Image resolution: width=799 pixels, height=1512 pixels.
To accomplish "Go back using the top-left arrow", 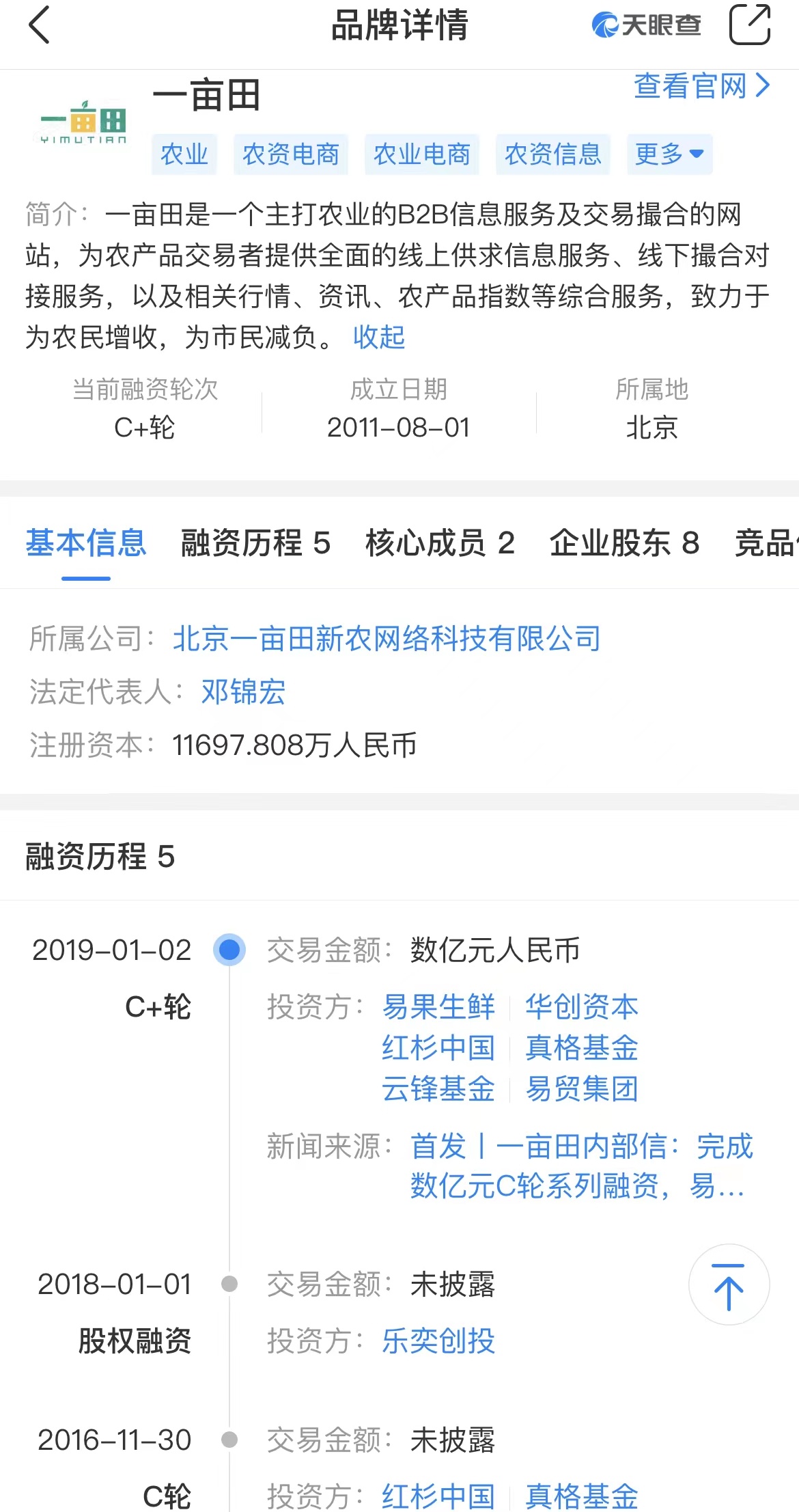I will [40, 25].
